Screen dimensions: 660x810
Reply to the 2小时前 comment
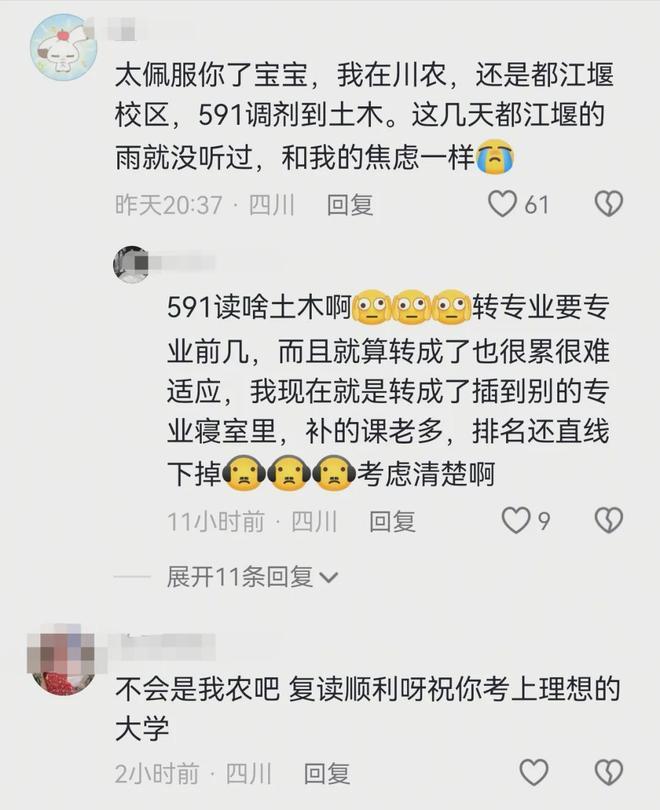pyautogui.click(x=326, y=774)
